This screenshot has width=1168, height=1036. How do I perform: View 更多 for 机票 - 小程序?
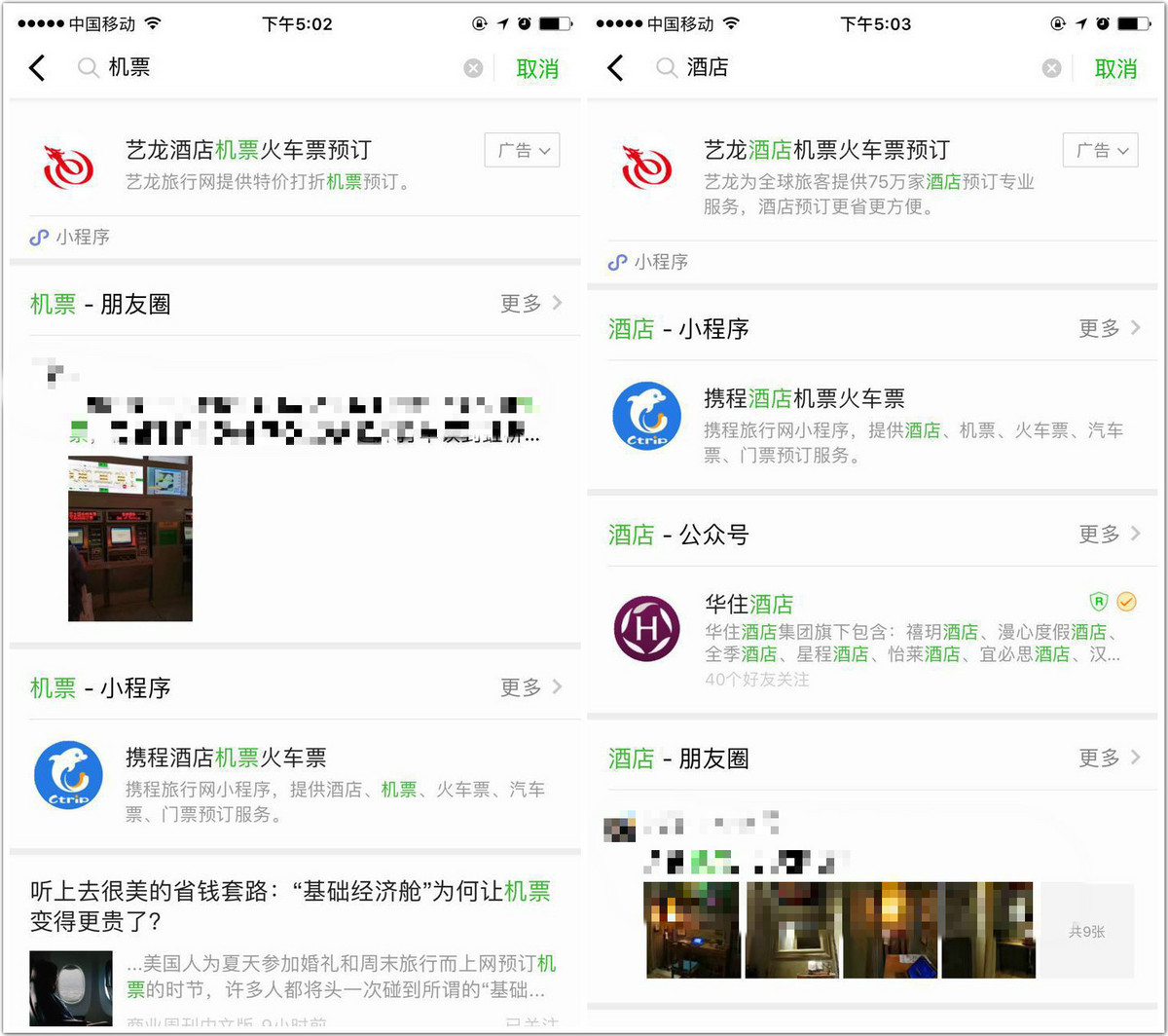(x=531, y=687)
